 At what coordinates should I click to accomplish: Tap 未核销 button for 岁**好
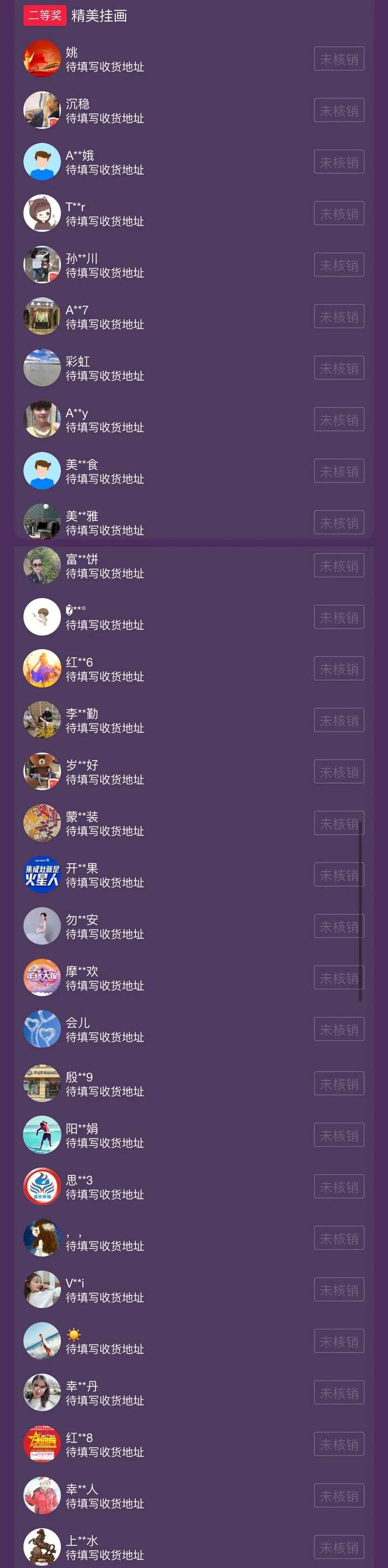pyautogui.click(x=338, y=772)
